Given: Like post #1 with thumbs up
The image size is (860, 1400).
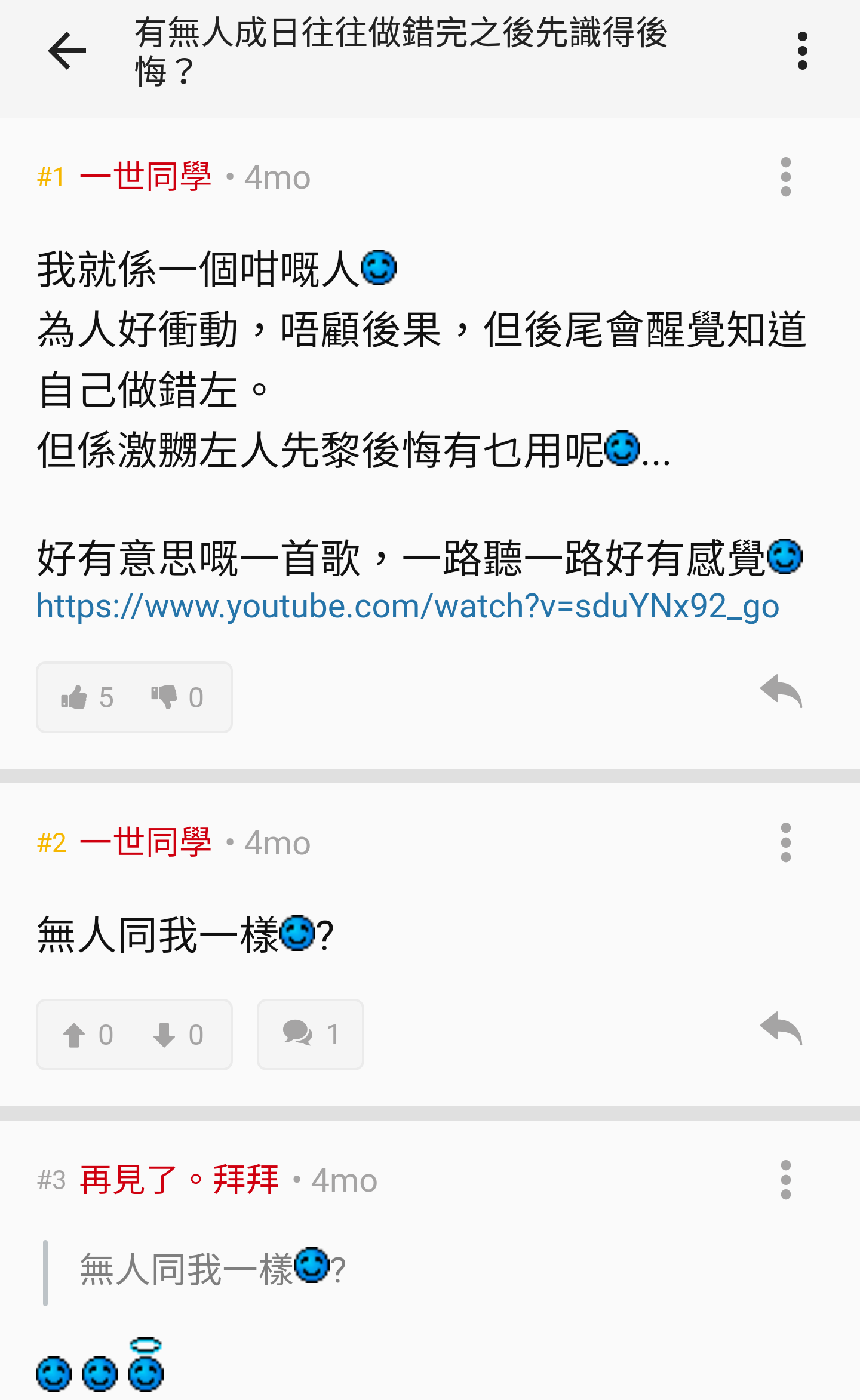Looking at the screenshot, I should click(x=88, y=697).
